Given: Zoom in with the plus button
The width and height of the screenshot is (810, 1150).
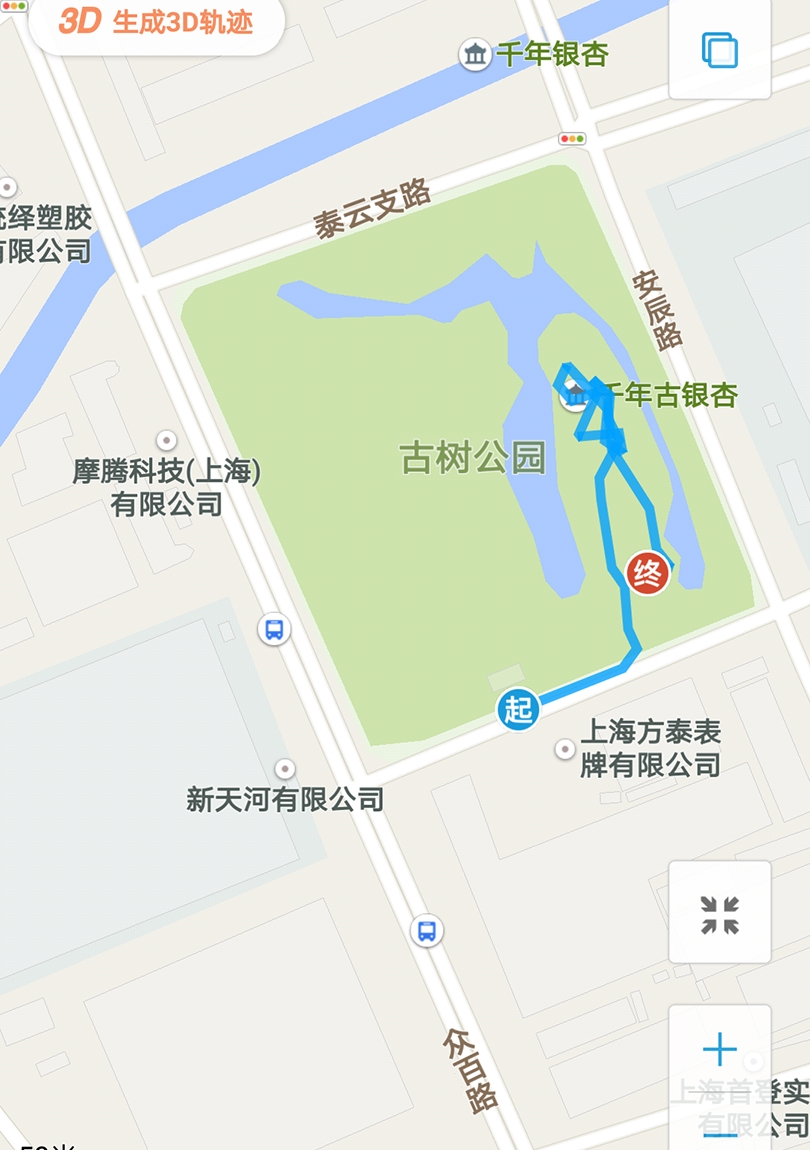Looking at the screenshot, I should (x=719, y=1050).
